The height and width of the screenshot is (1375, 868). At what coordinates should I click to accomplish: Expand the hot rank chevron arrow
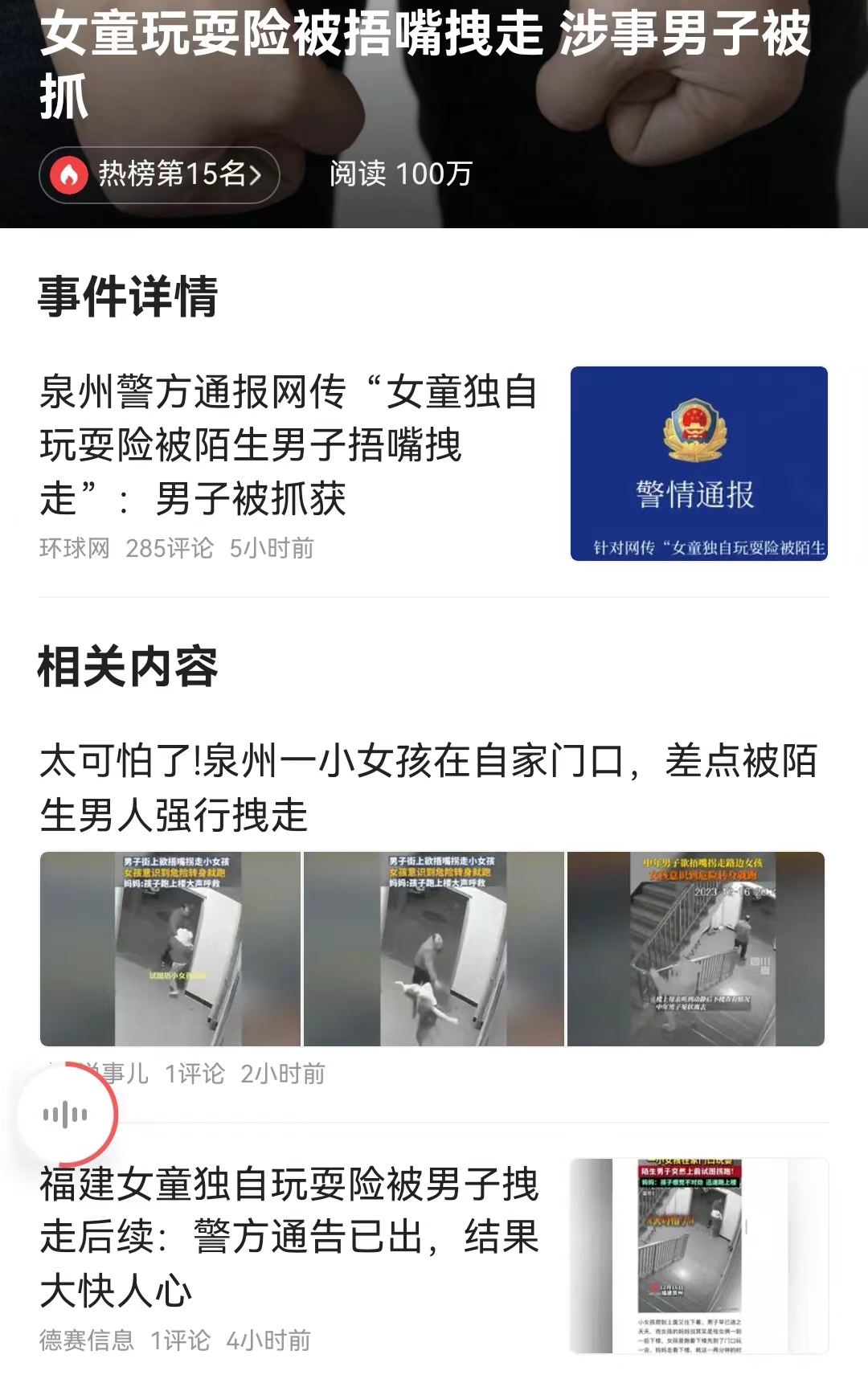pyautogui.click(x=256, y=173)
